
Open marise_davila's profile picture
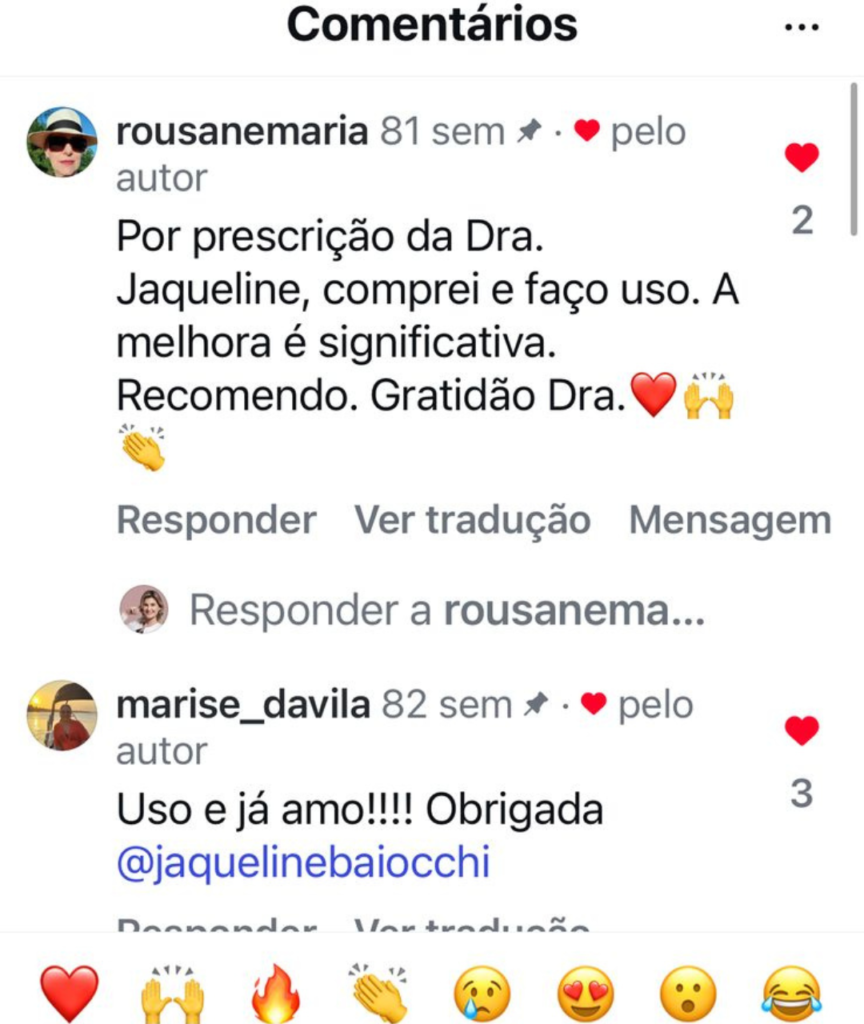[62, 716]
